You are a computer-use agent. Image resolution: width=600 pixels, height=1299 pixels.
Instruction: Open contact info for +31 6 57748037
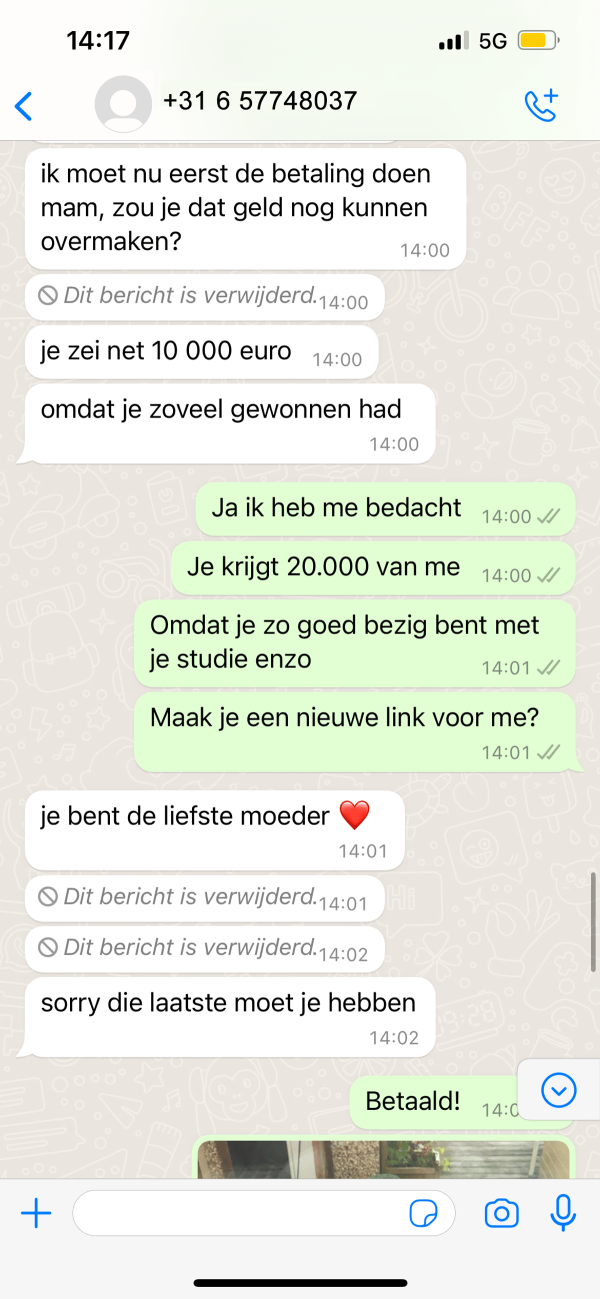pos(259,102)
